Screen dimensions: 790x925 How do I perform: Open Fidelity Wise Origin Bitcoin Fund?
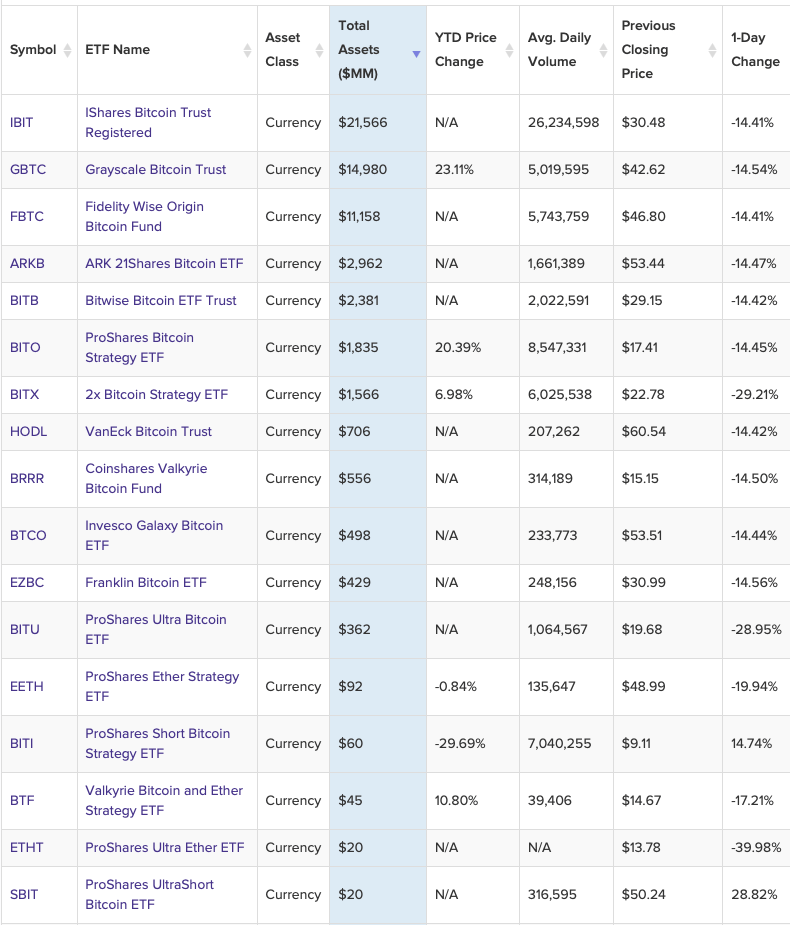click(x=144, y=216)
